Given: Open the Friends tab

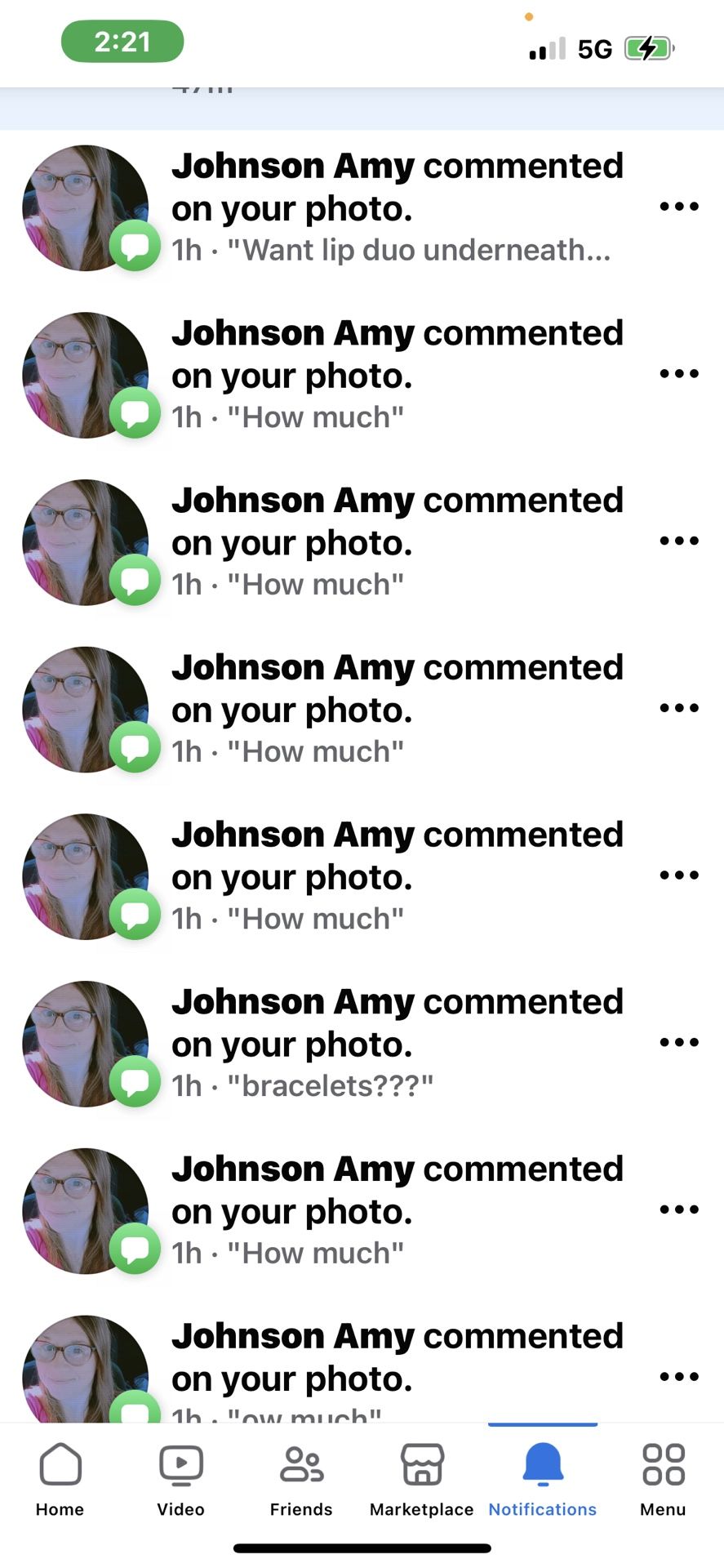Looking at the screenshot, I should point(301,1480).
